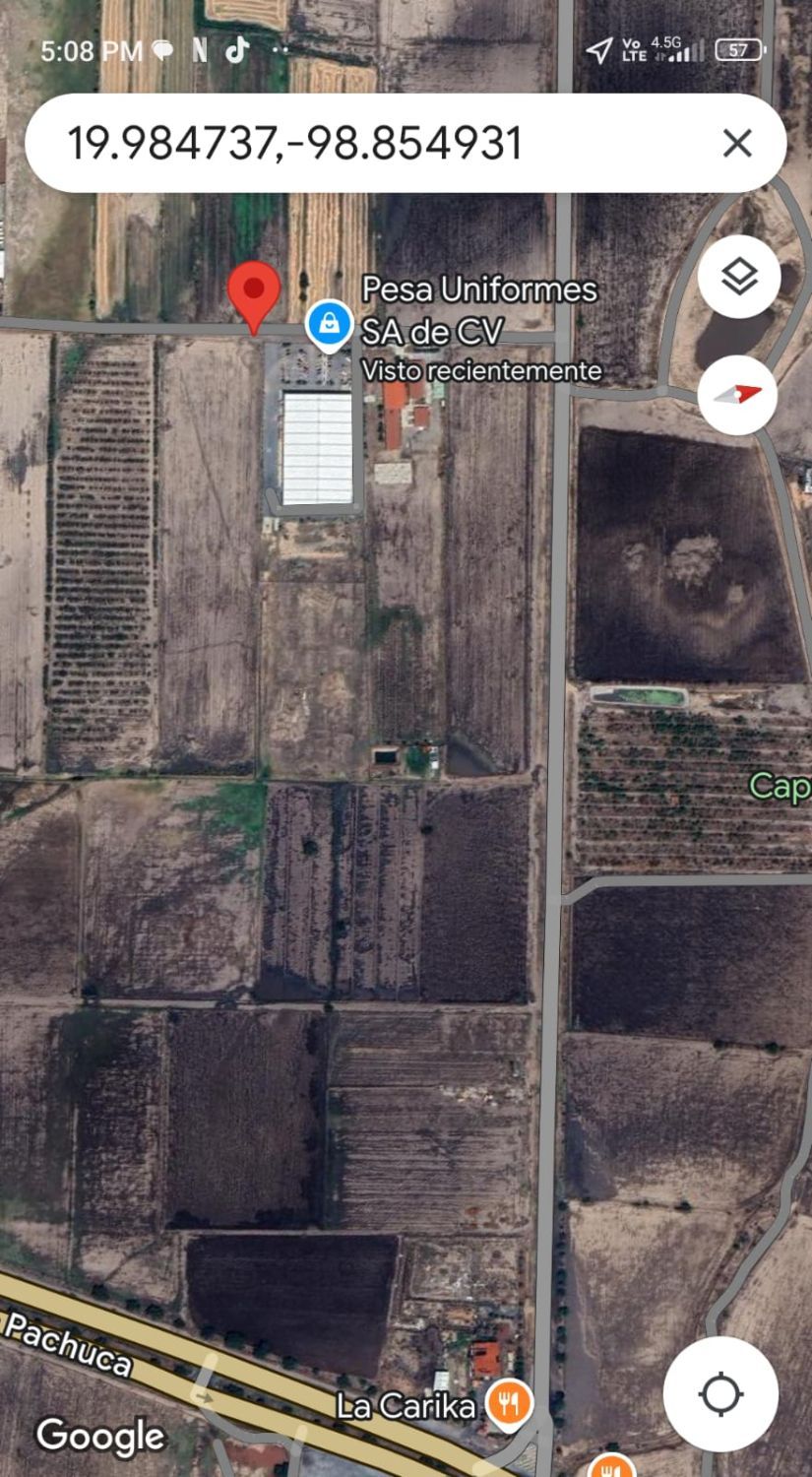The image size is (812, 1477).
Task: Open the map layers selector
Action: 739,277
